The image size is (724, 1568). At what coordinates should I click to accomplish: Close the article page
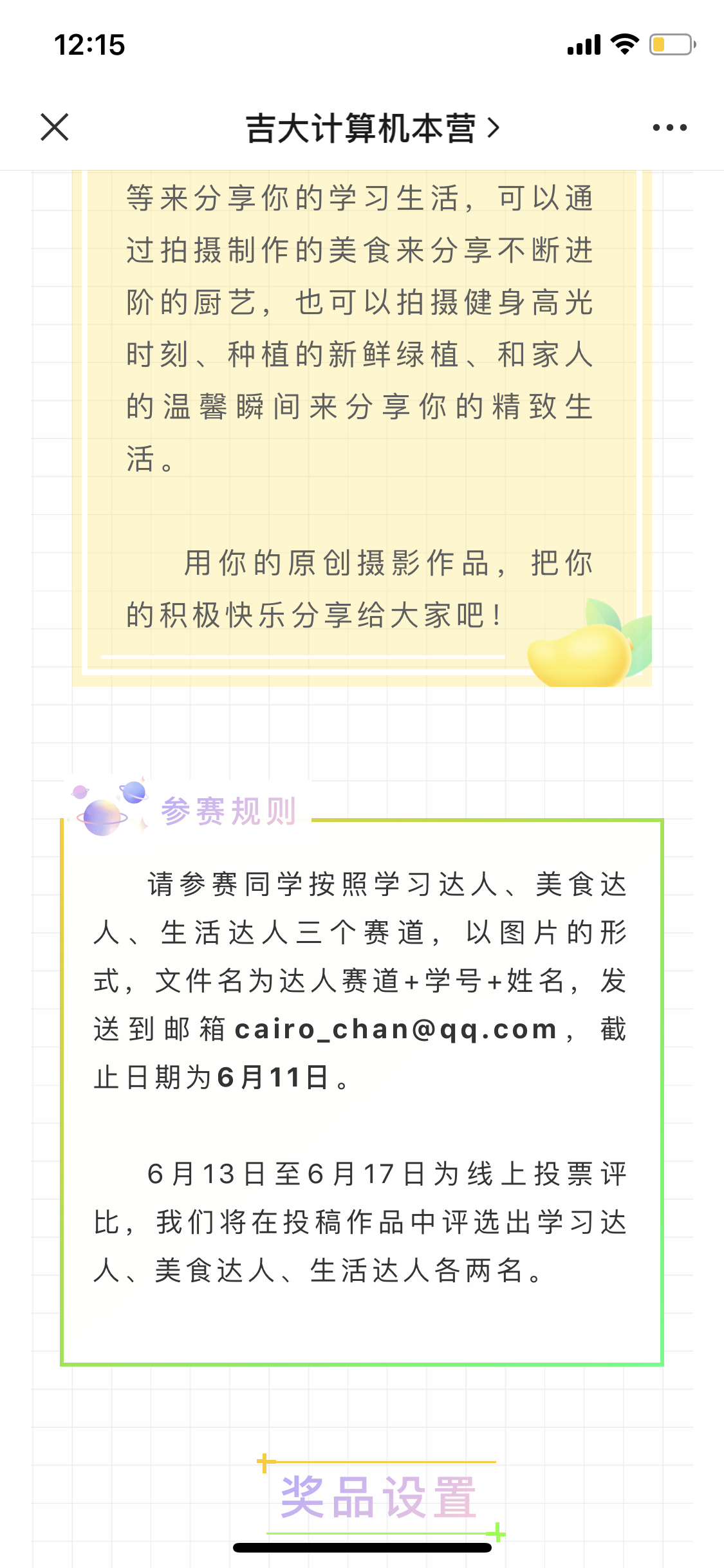[55, 127]
